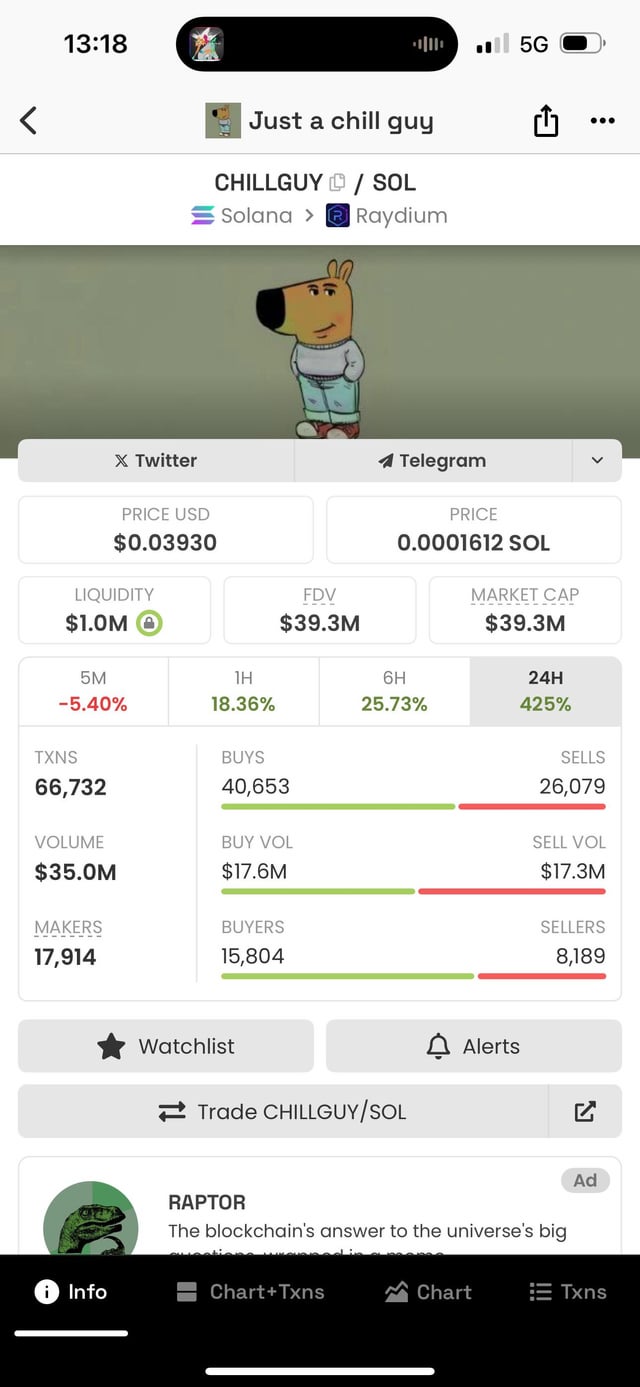Screen dimensions: 640x1387
Task: Open the Telegram link
Action: 432,460
